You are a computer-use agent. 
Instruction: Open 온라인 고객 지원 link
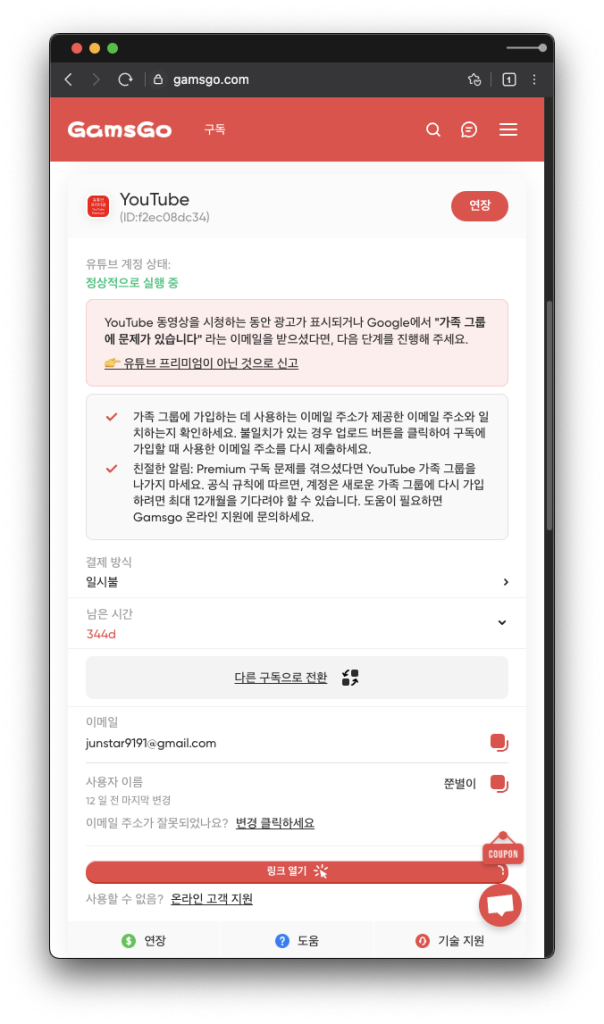(x=211, y=899)
